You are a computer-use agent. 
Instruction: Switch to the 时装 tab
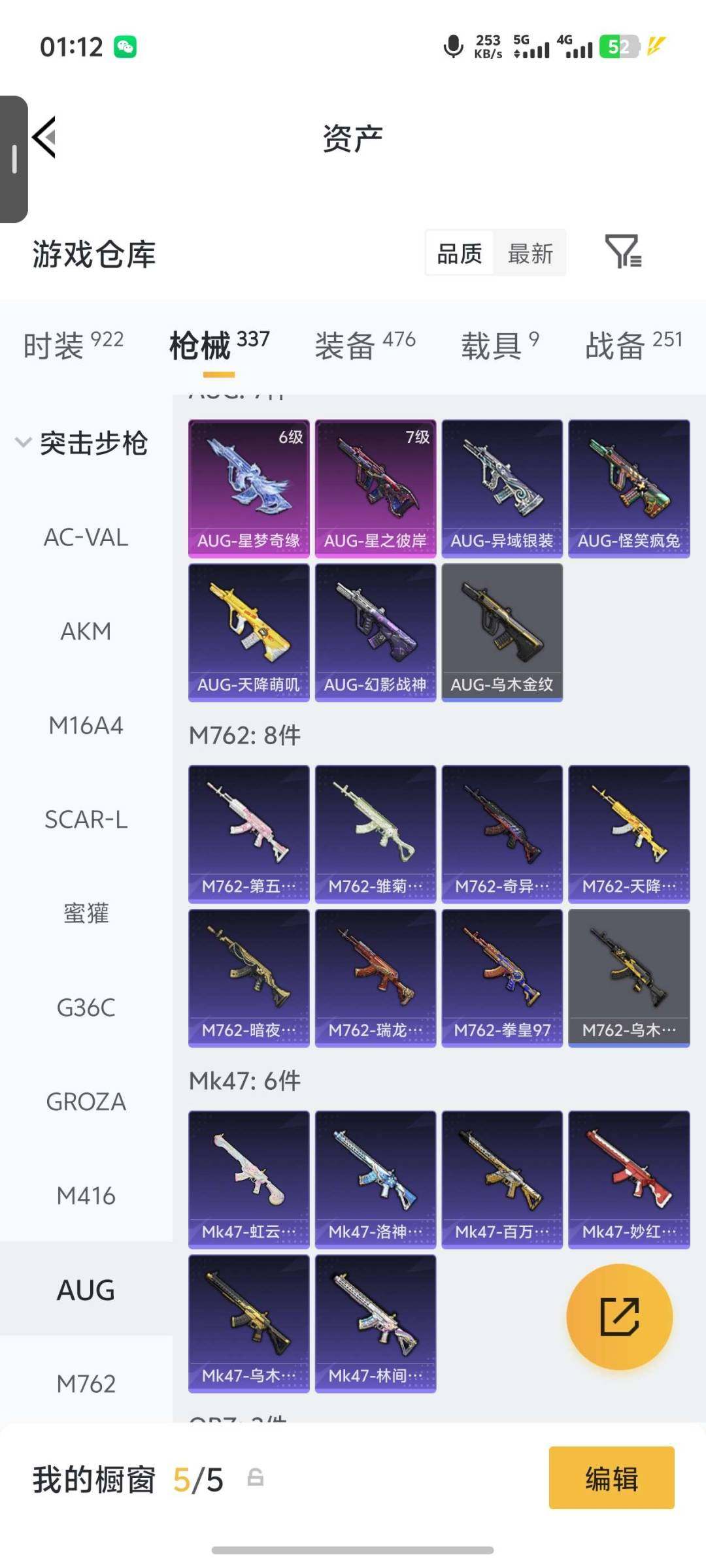pyautogui.click(x=73, y=344)
